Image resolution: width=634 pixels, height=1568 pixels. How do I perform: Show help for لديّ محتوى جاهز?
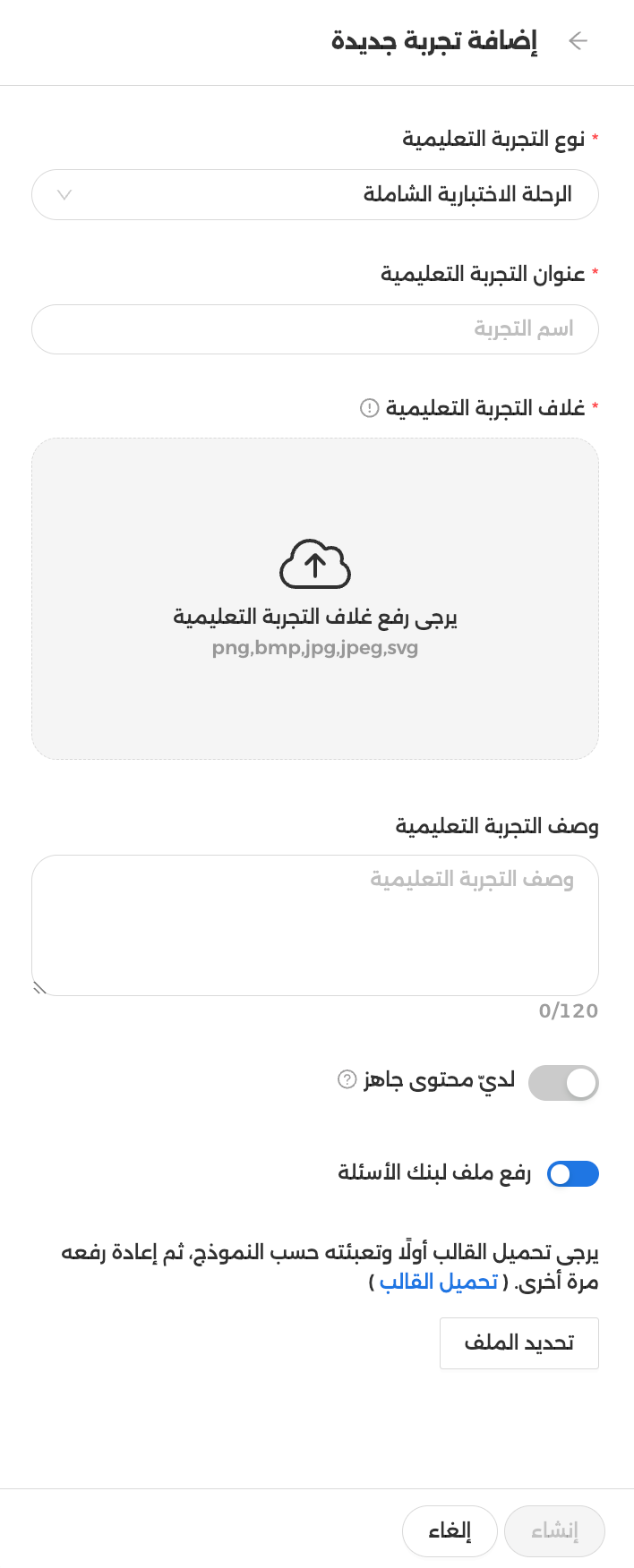(347, 1079)
